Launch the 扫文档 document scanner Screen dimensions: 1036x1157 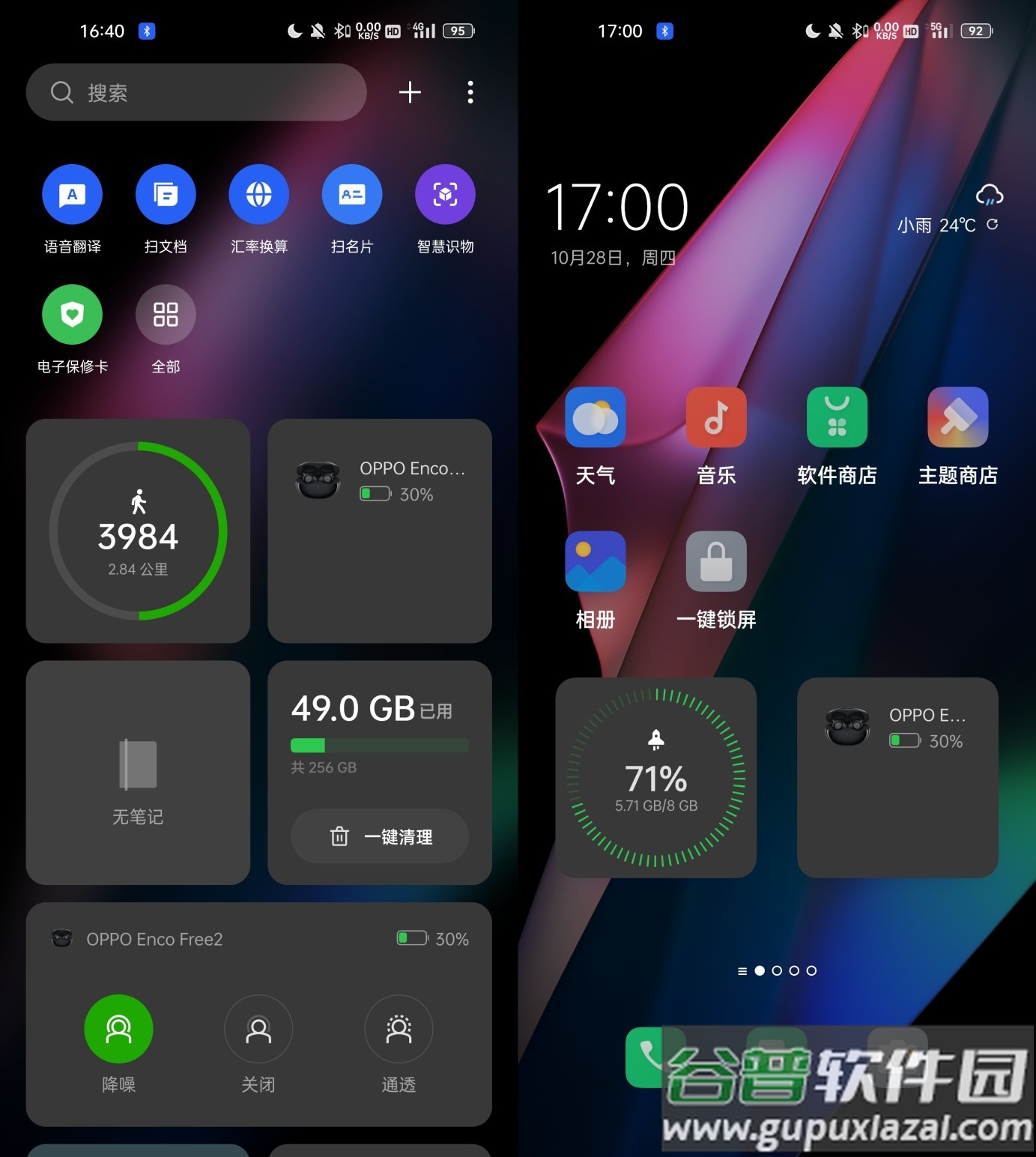tap(166, 195)
